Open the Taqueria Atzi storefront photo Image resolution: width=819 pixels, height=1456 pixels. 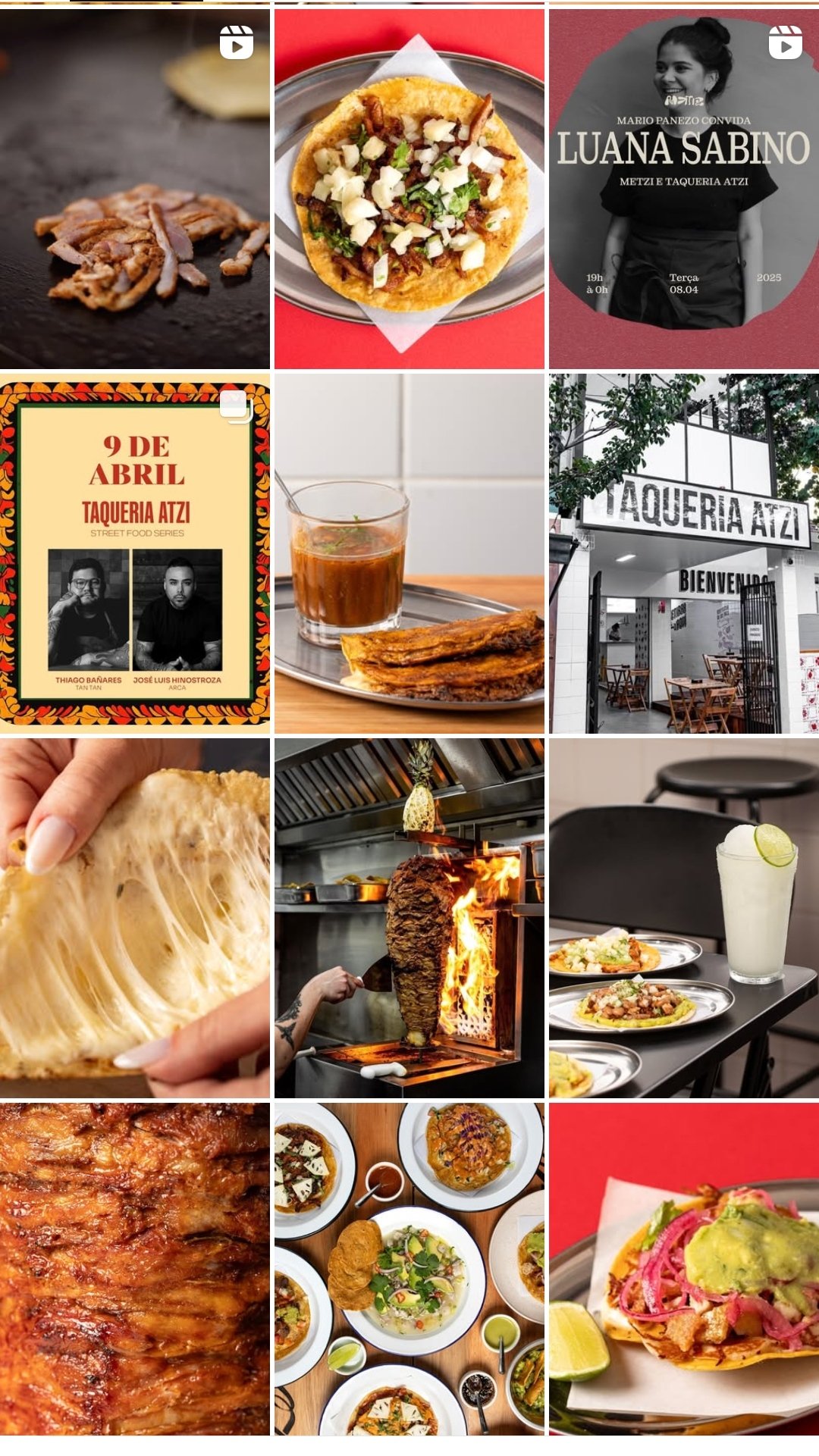pyautogui.click(x=683, y=553)
